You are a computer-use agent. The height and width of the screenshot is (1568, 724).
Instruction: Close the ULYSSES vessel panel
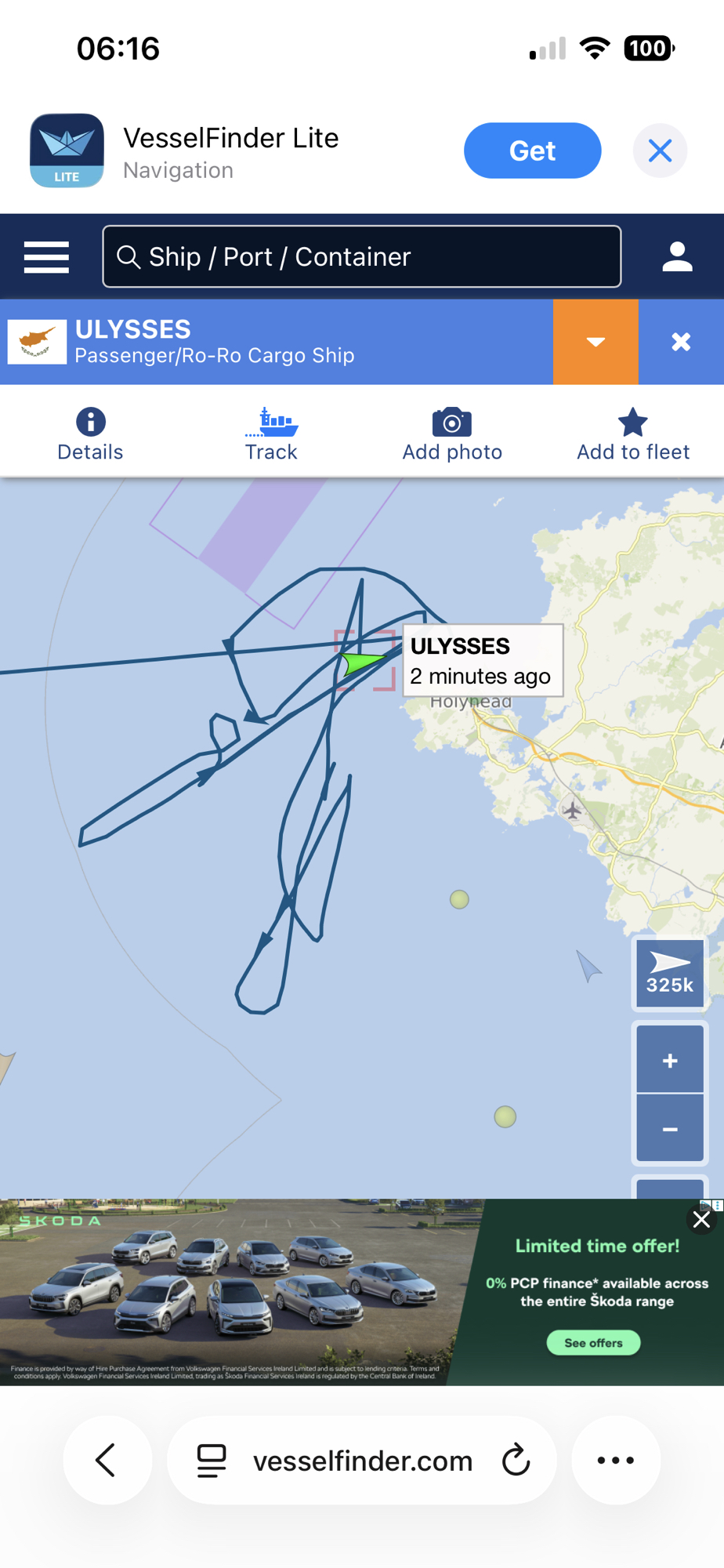coord(681,342)
